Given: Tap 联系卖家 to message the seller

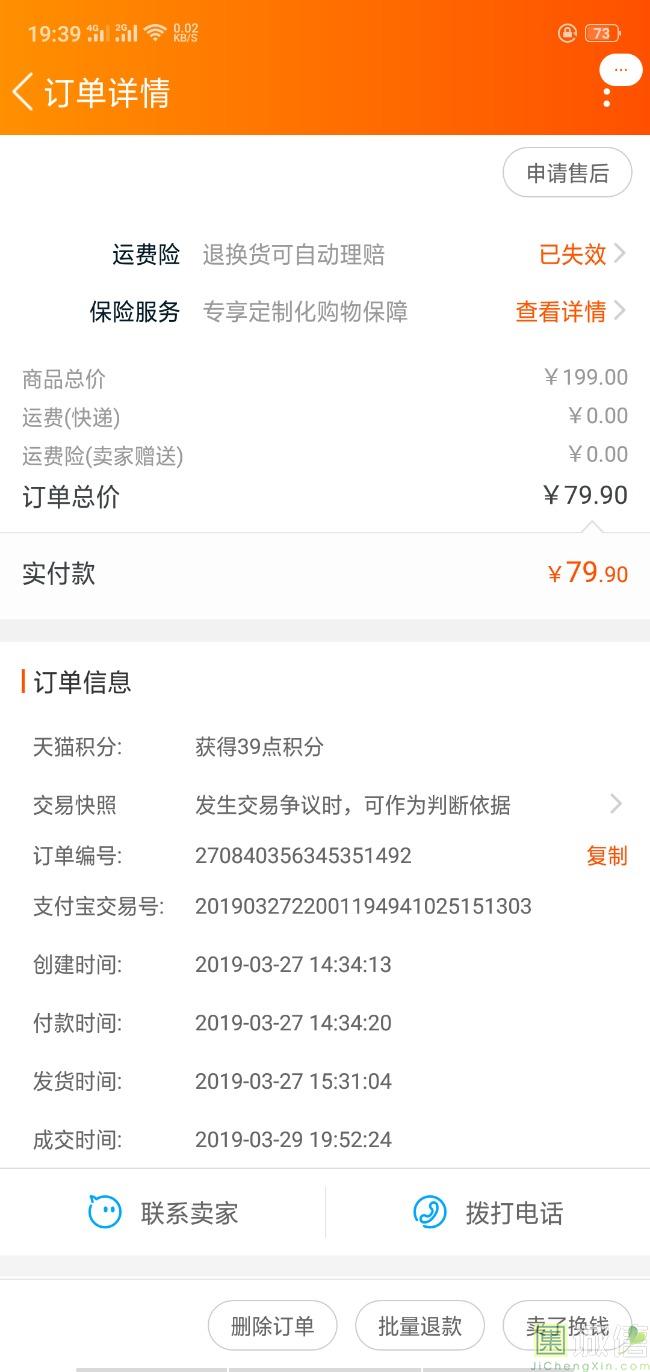Looking at the screenshot, I should click(x=163, y=1213).
